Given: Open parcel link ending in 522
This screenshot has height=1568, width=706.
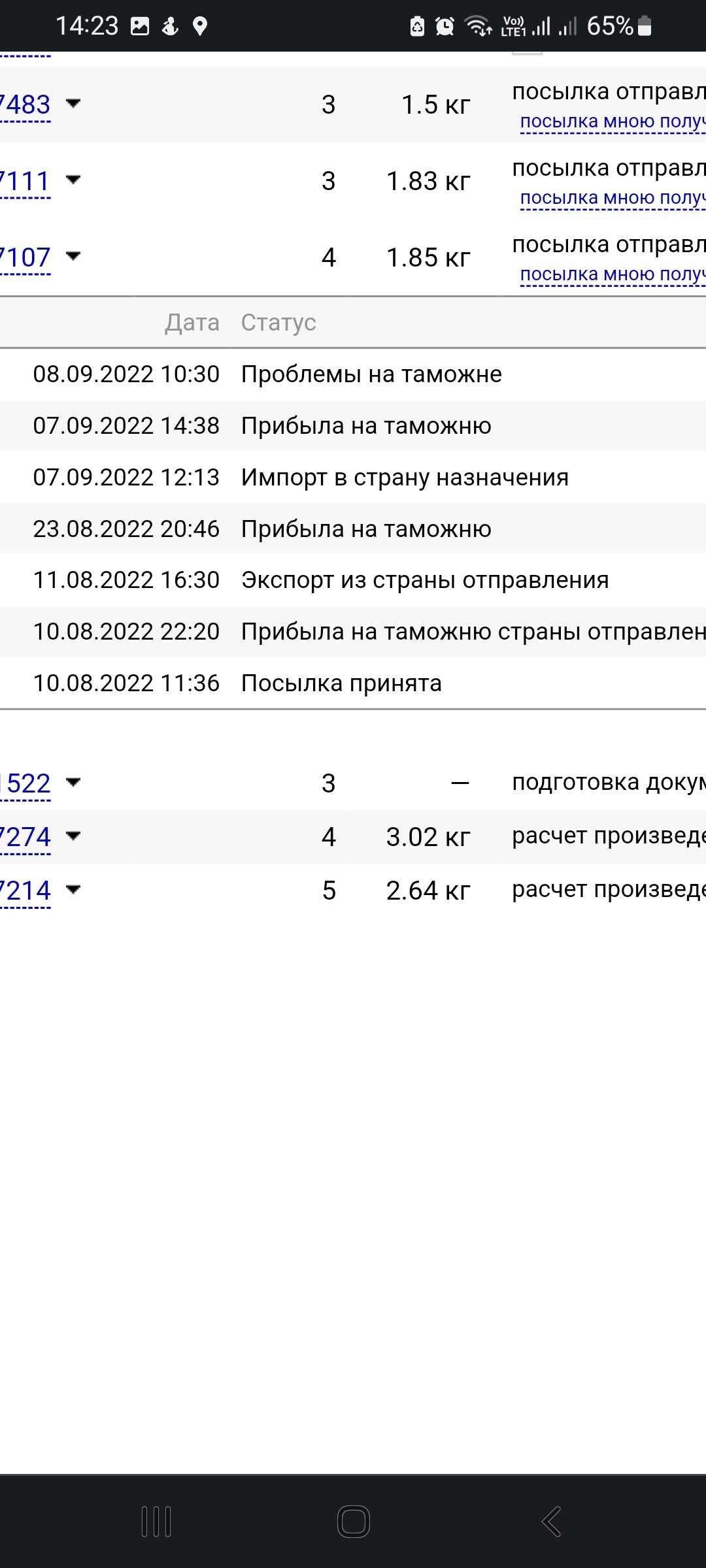Looking at the screenshot, I should [x=25, y=783].
